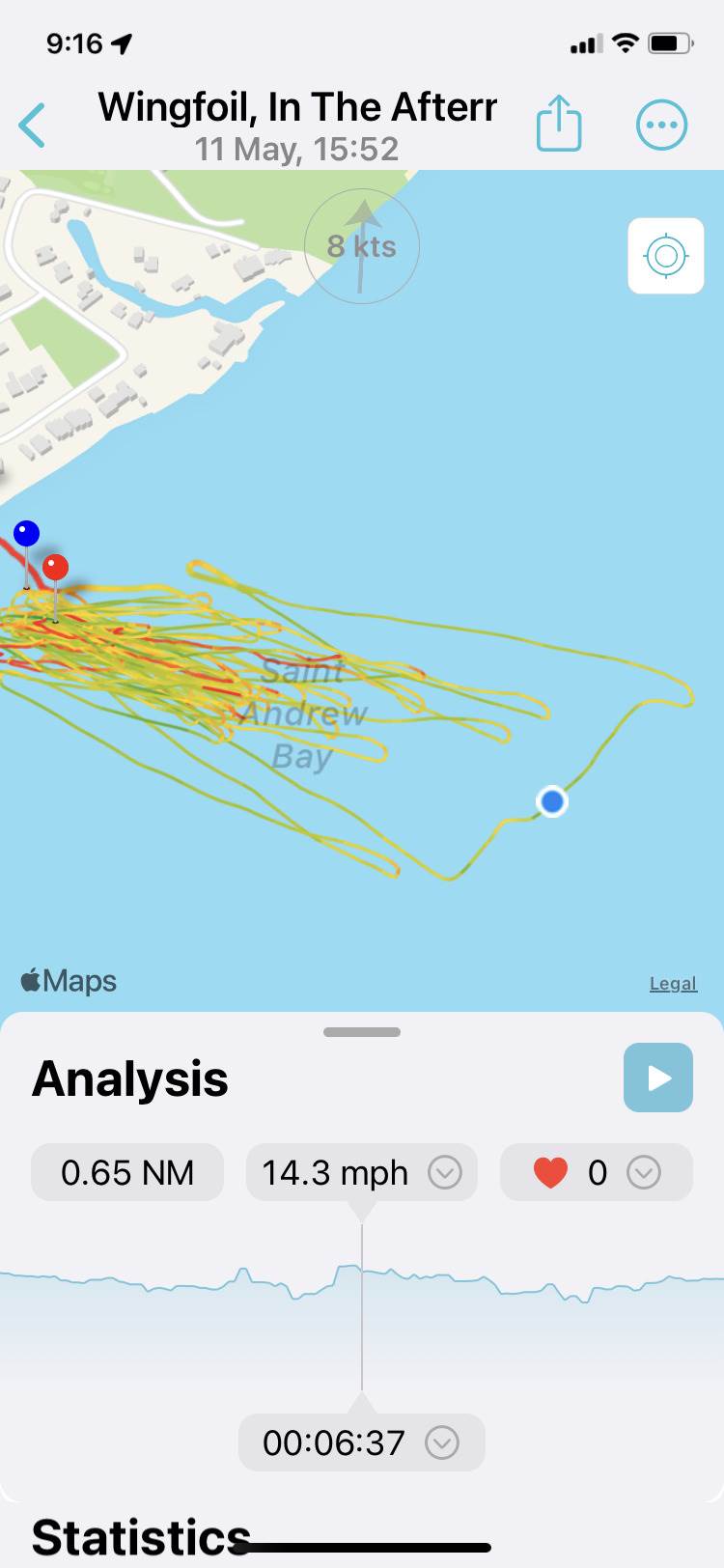Open the 00:06:37 time dropdown

coord(441,1442)
